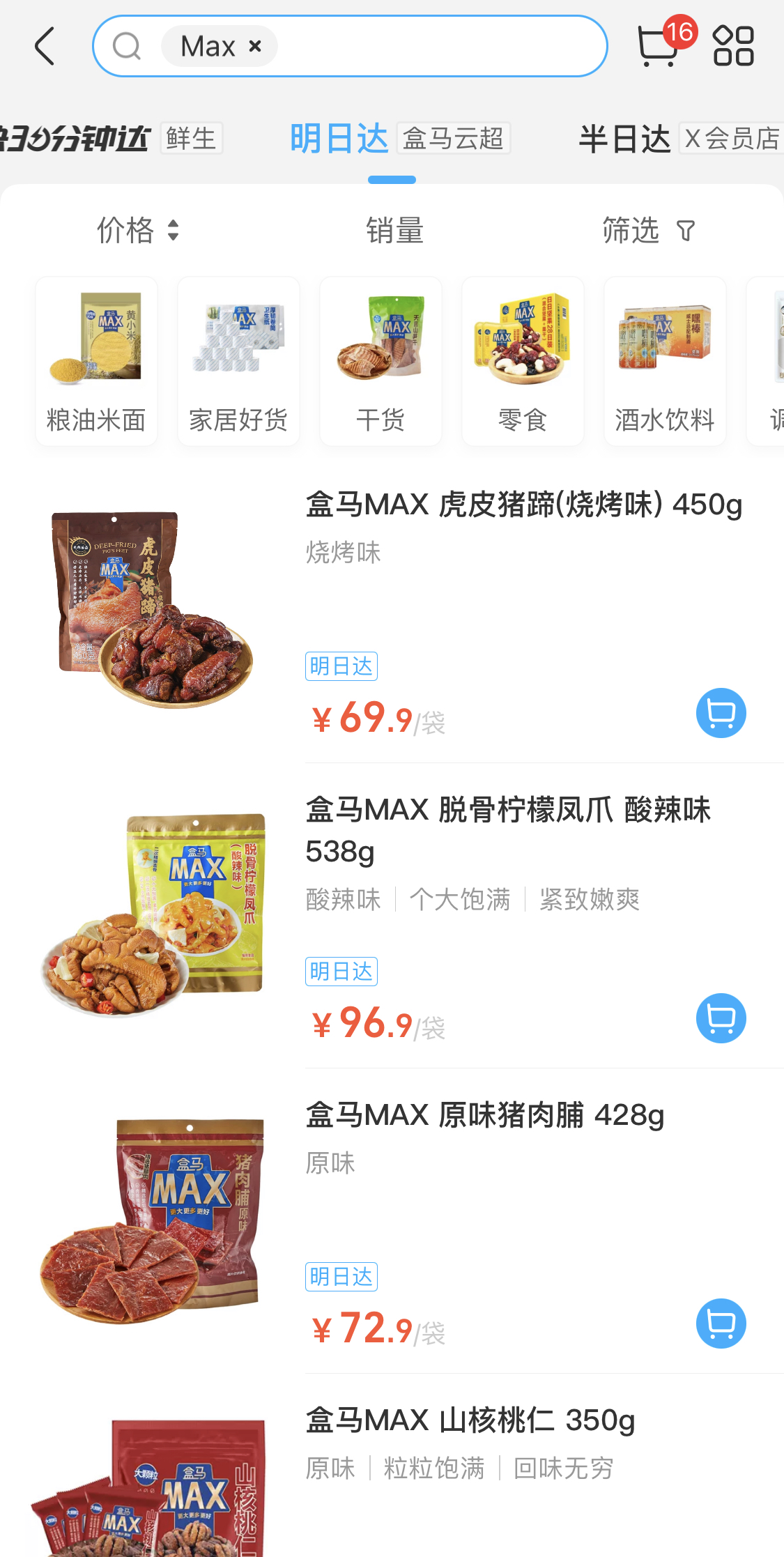
Task: Select the 明日达 盒马云超 tab
Action: click(399, 138)
